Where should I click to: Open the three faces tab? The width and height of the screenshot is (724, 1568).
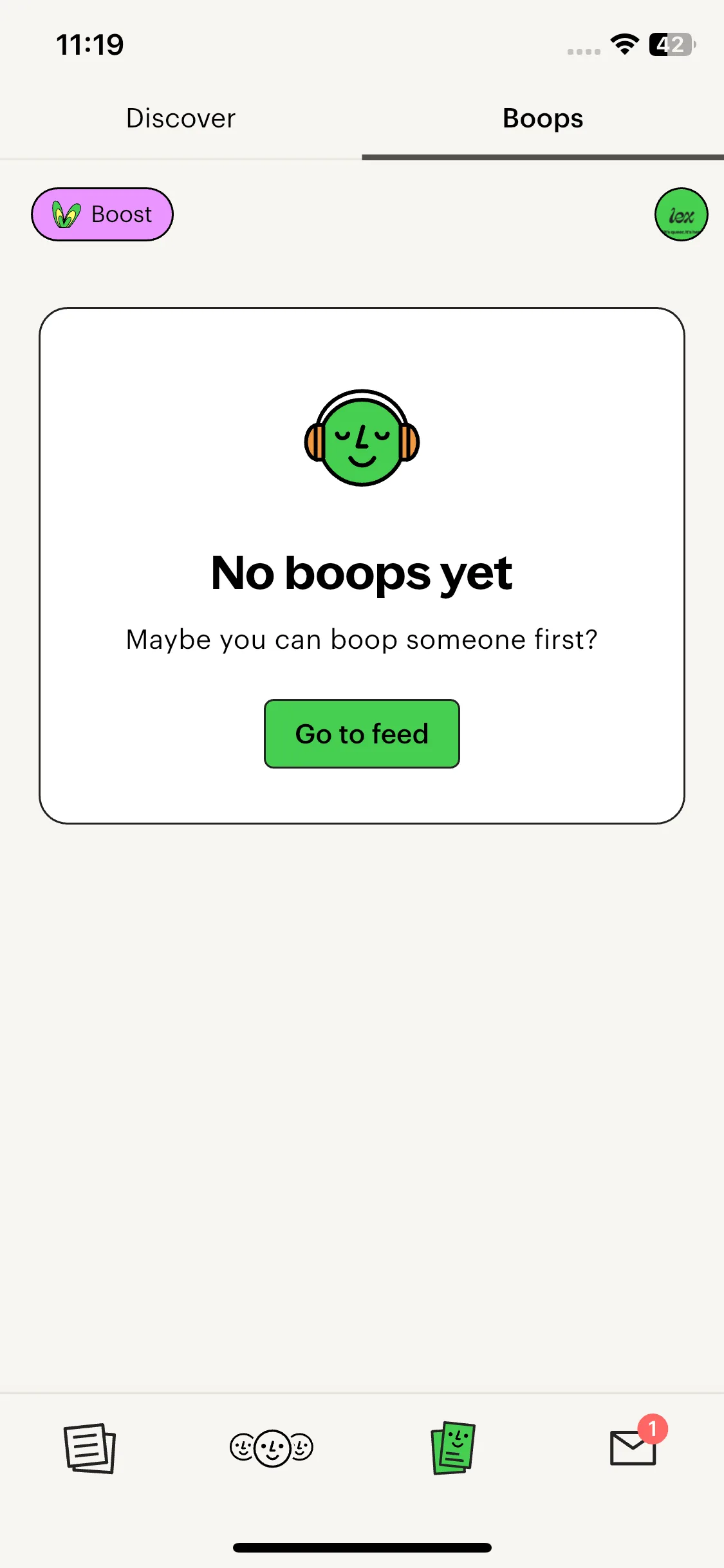272,1448
